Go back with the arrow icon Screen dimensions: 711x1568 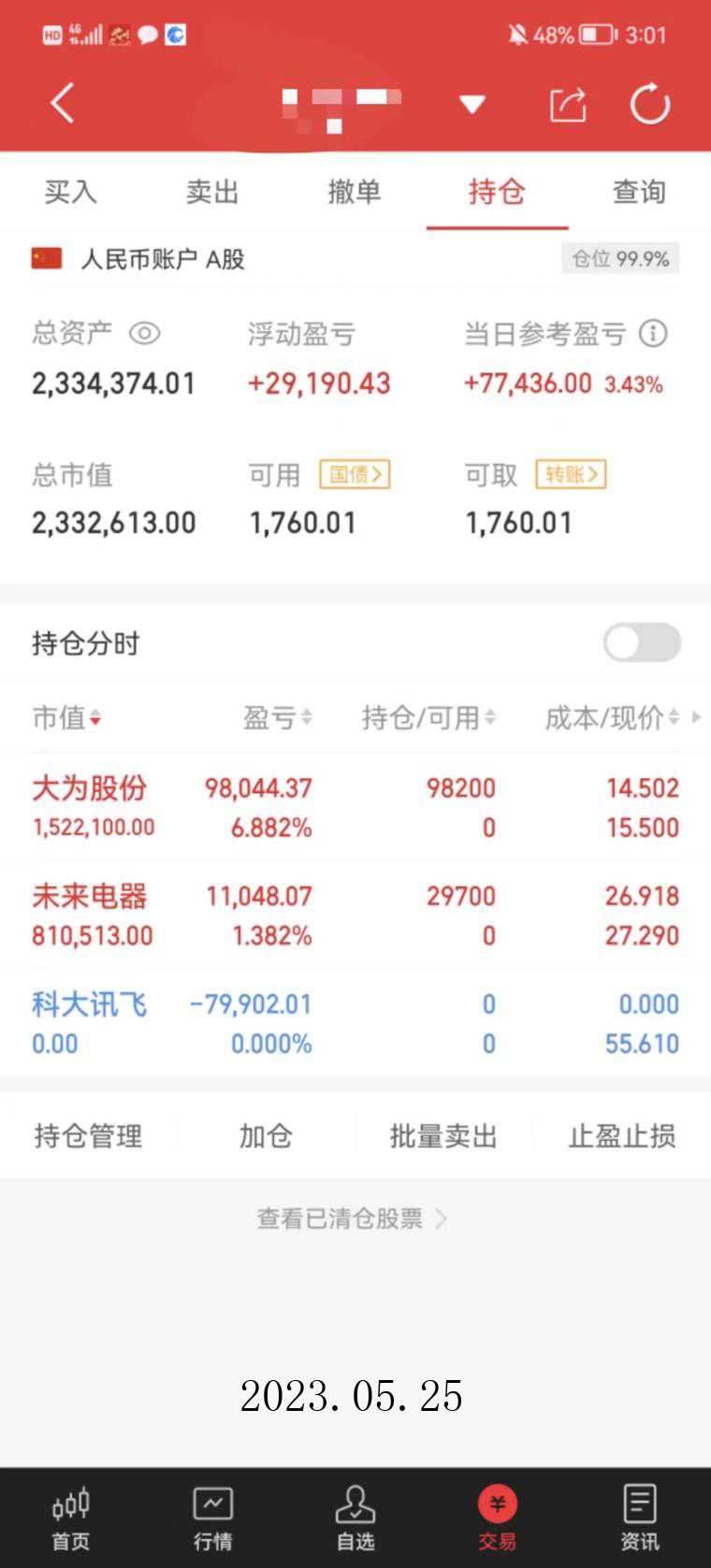(x=62, y=103)
